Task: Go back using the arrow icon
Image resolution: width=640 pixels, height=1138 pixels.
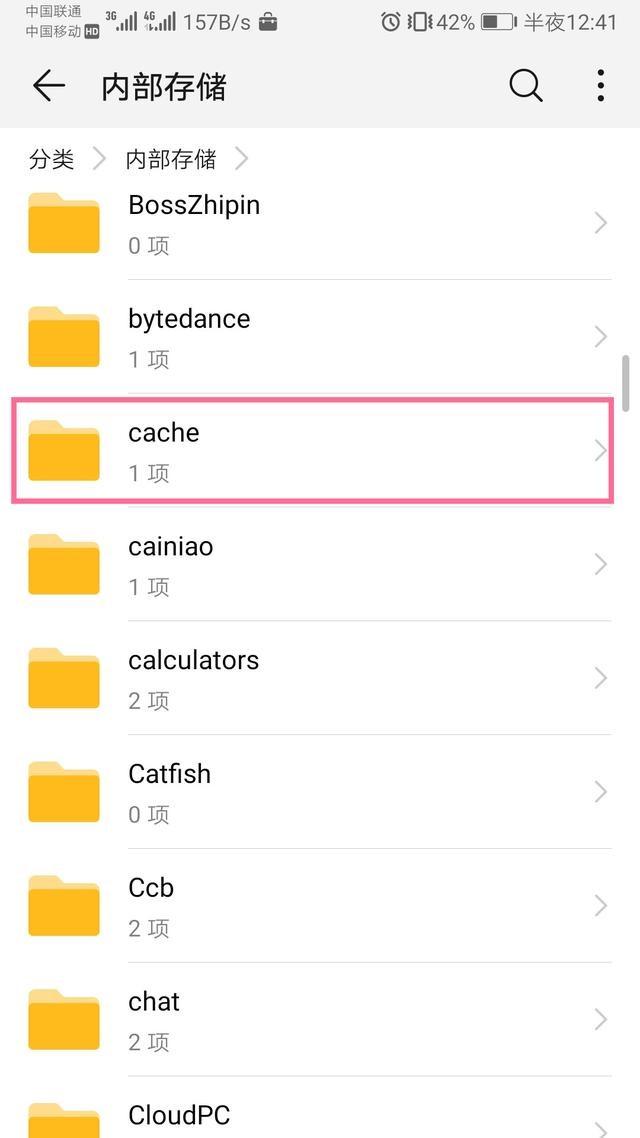Action: 48,86
